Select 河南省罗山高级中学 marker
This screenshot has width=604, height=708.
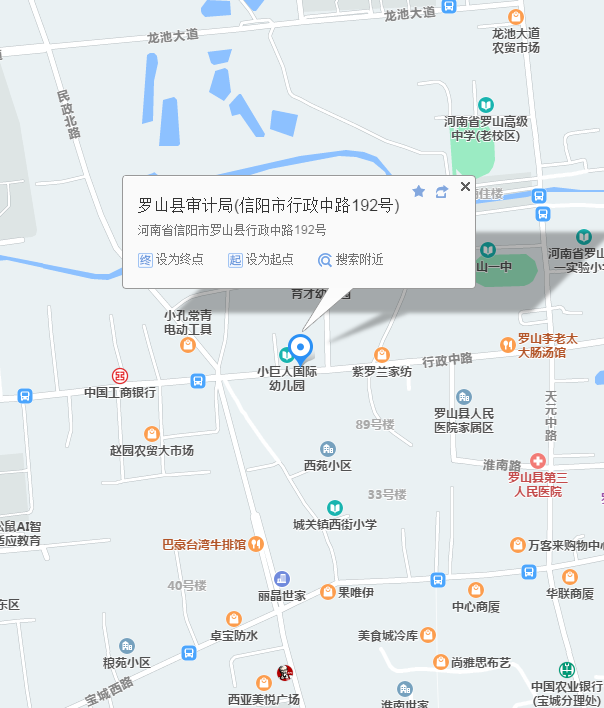(486, 104)
